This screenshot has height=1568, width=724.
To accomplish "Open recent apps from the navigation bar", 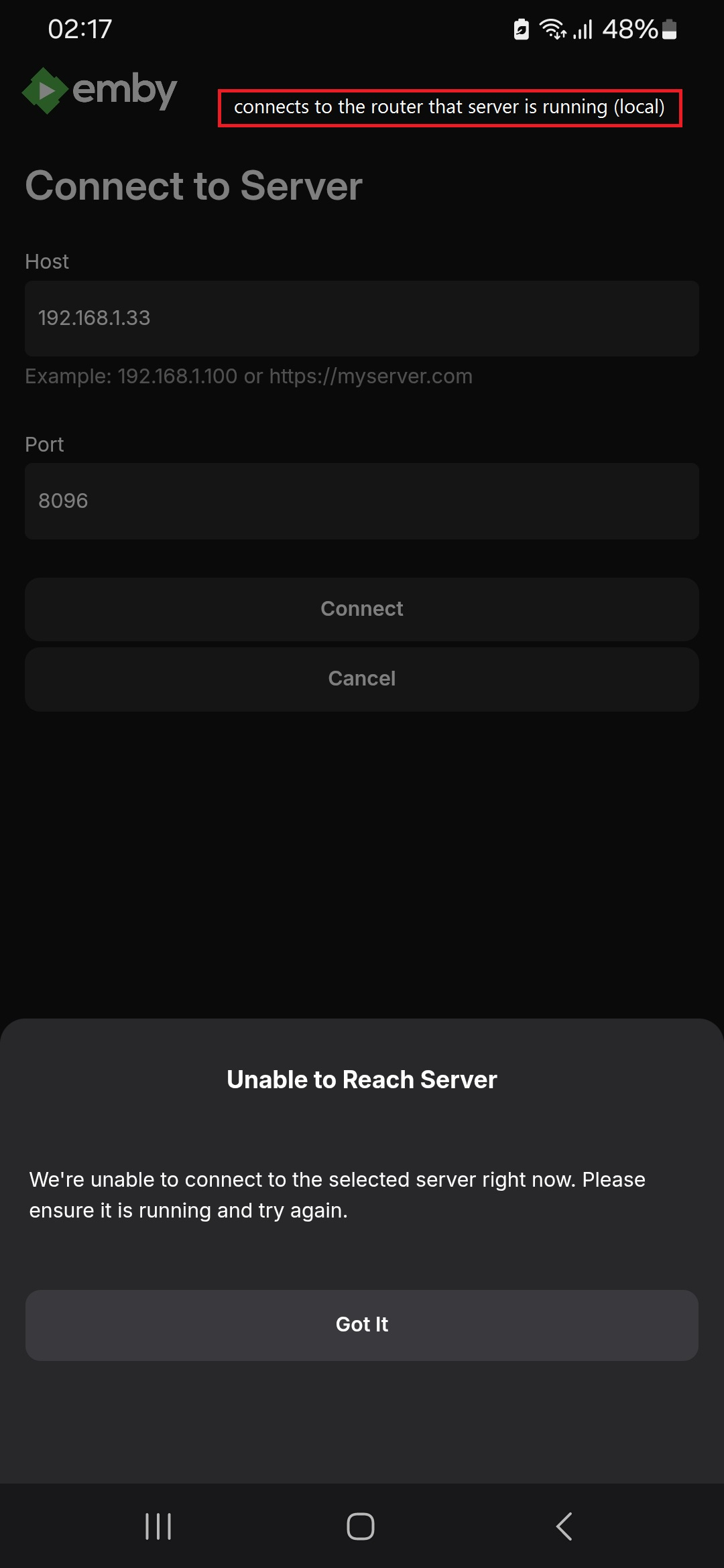I will click(x=158, y=1526).
